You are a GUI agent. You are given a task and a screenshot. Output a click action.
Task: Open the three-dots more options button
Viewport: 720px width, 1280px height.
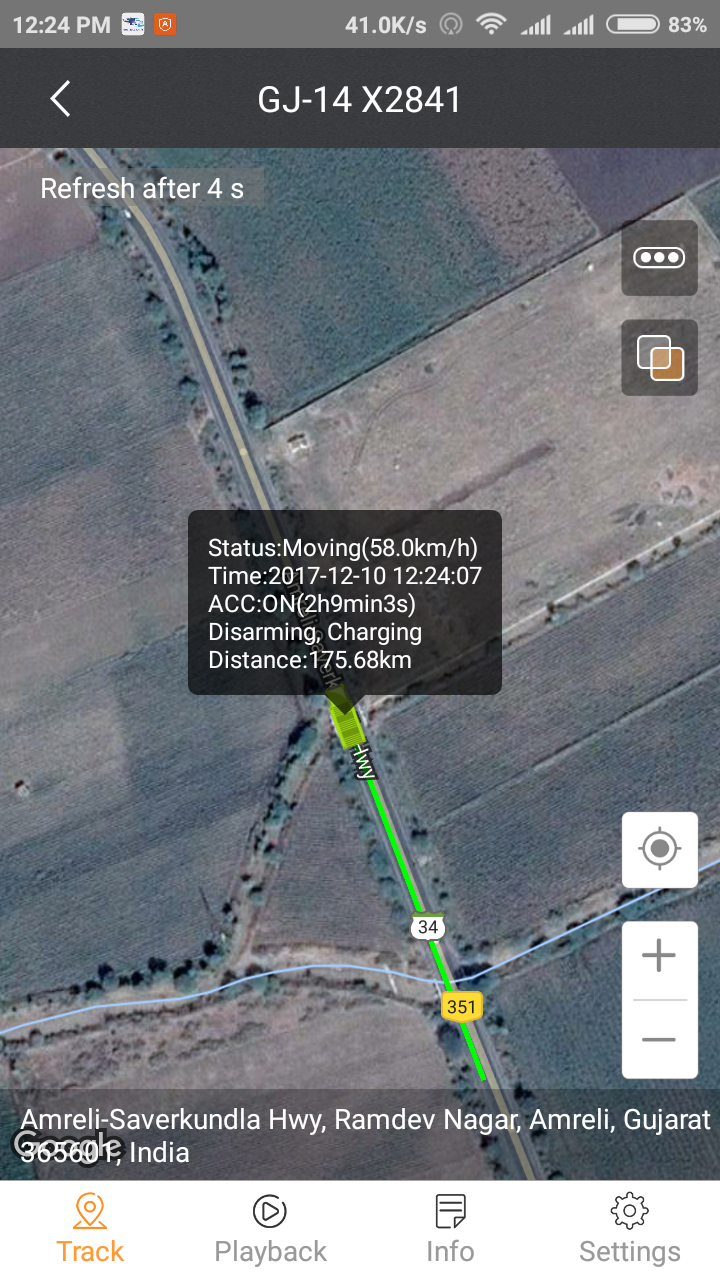pyautogui.click(x=659, y=258)
